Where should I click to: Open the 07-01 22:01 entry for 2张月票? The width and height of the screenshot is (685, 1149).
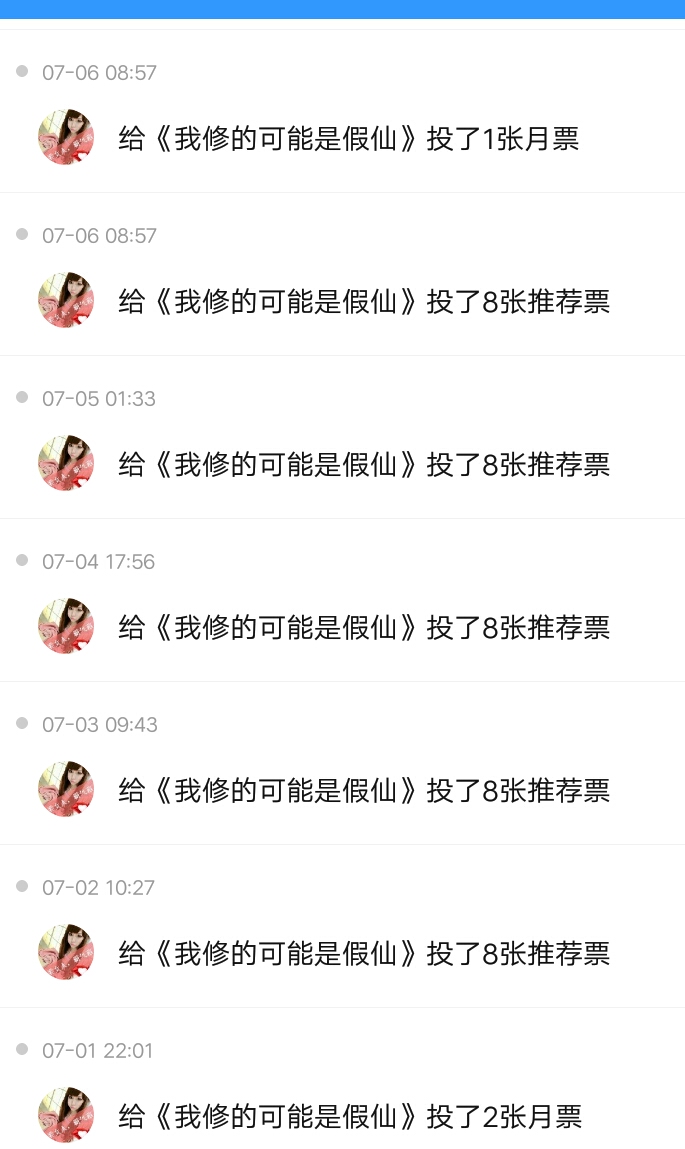point(350,1116)
